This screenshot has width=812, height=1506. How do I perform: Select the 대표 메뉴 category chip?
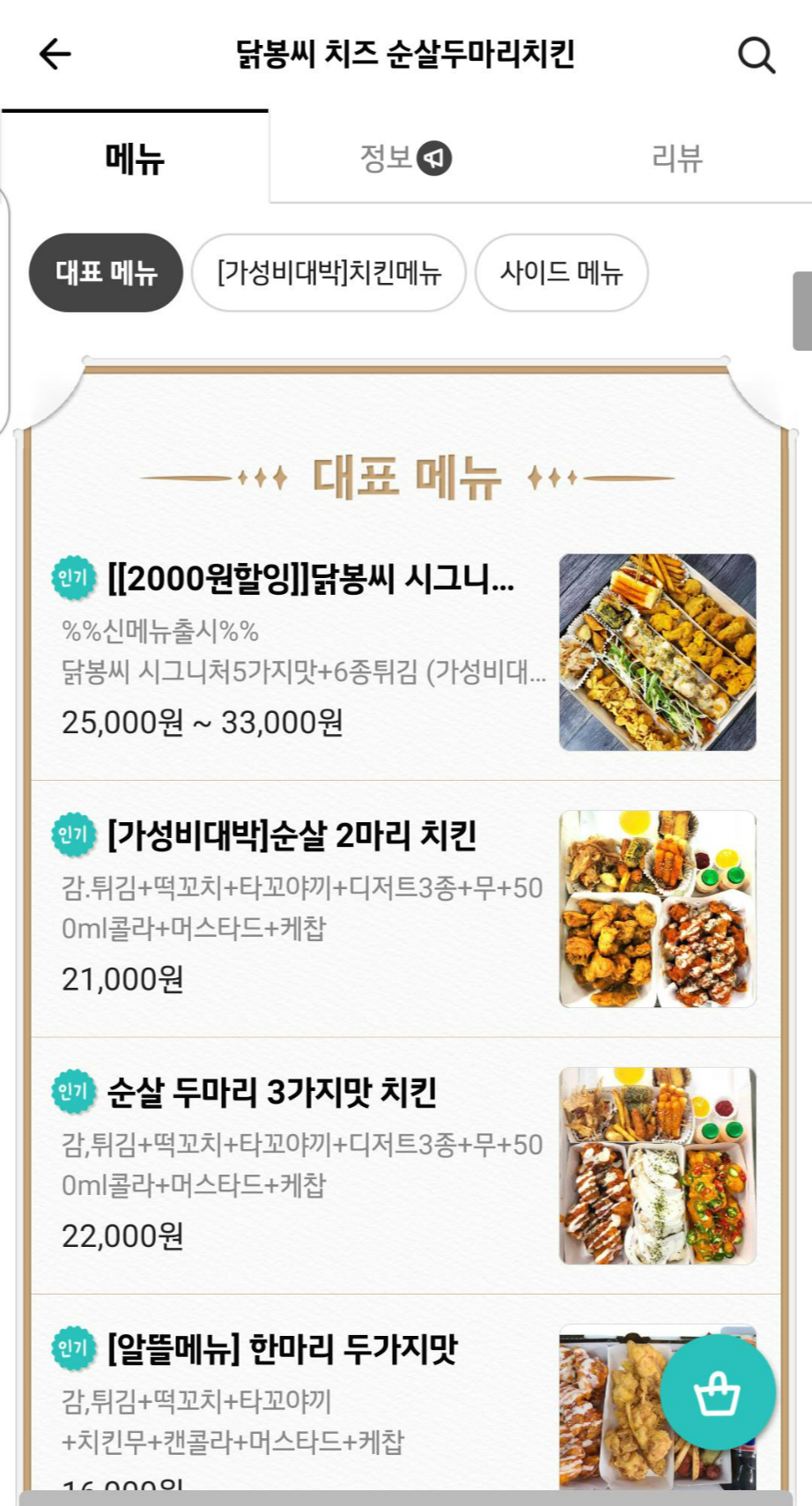(x=105, y=273)
